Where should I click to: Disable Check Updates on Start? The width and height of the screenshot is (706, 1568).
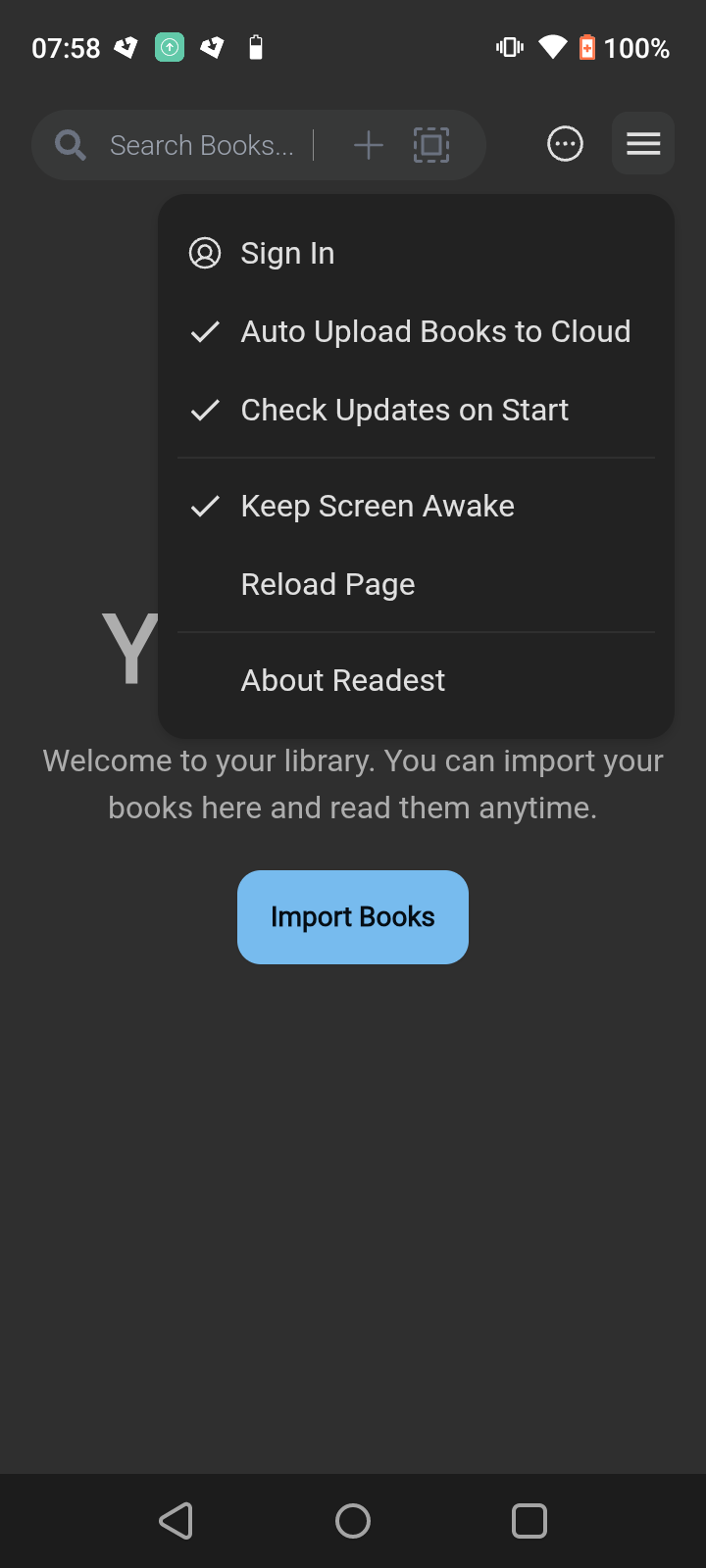(416, 410)
